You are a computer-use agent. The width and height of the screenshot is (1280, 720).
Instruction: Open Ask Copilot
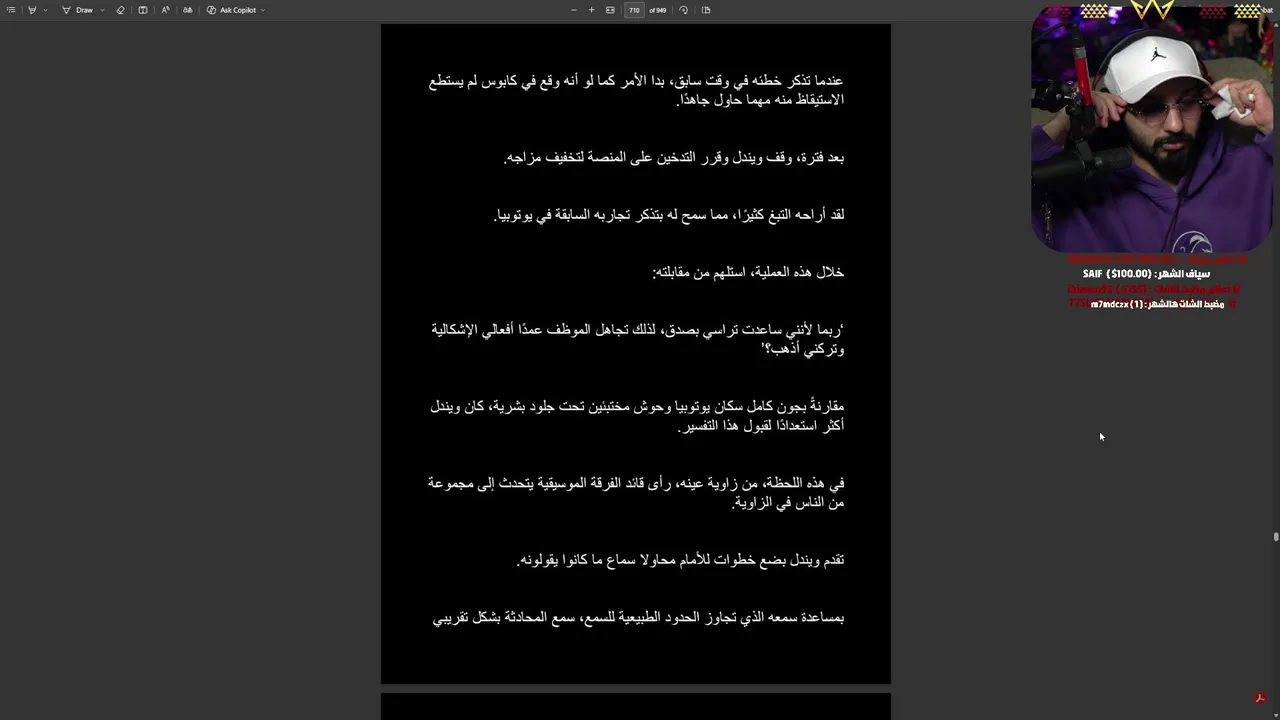(232, 10)
